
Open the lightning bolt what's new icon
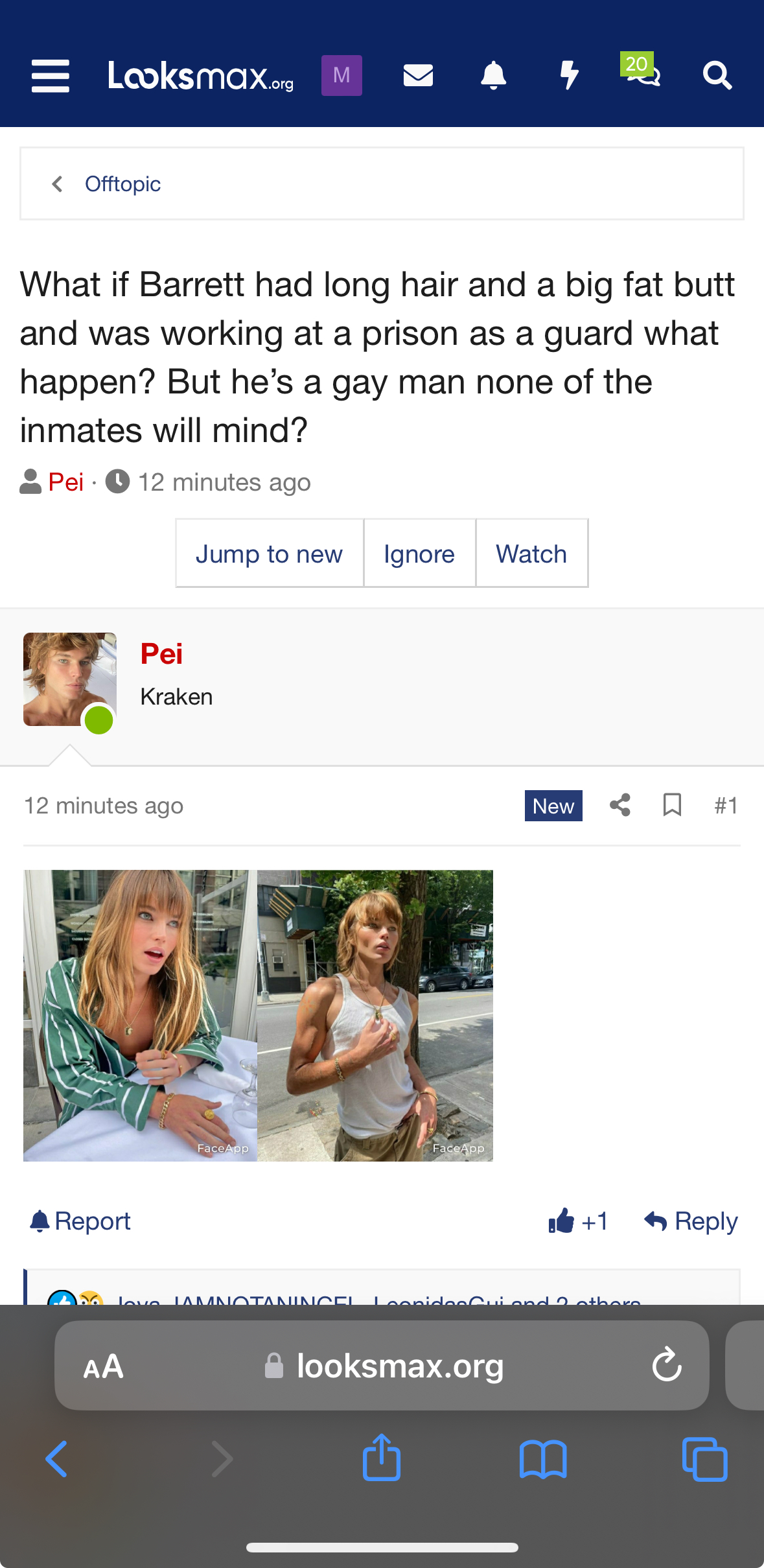point(569,76)
